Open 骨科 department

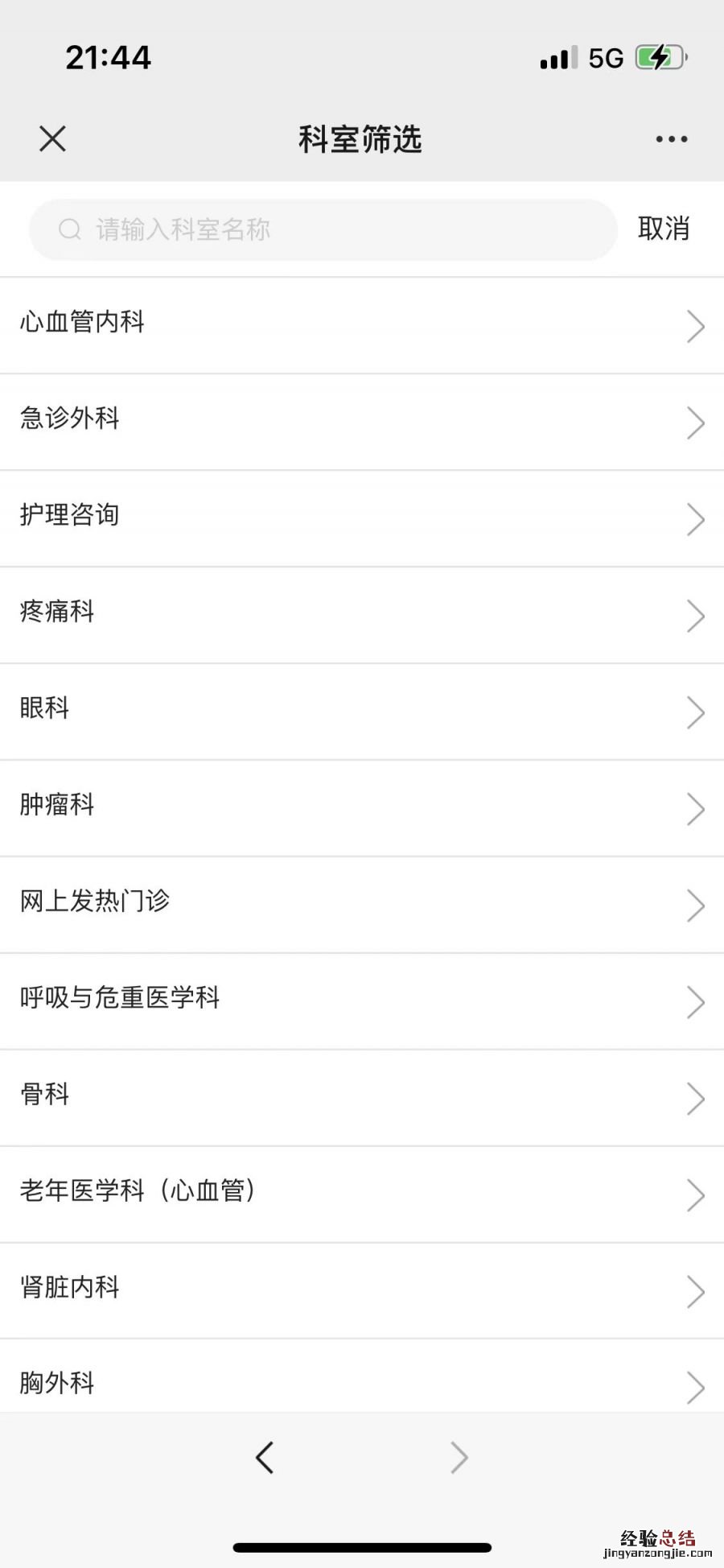[362, 1098]
